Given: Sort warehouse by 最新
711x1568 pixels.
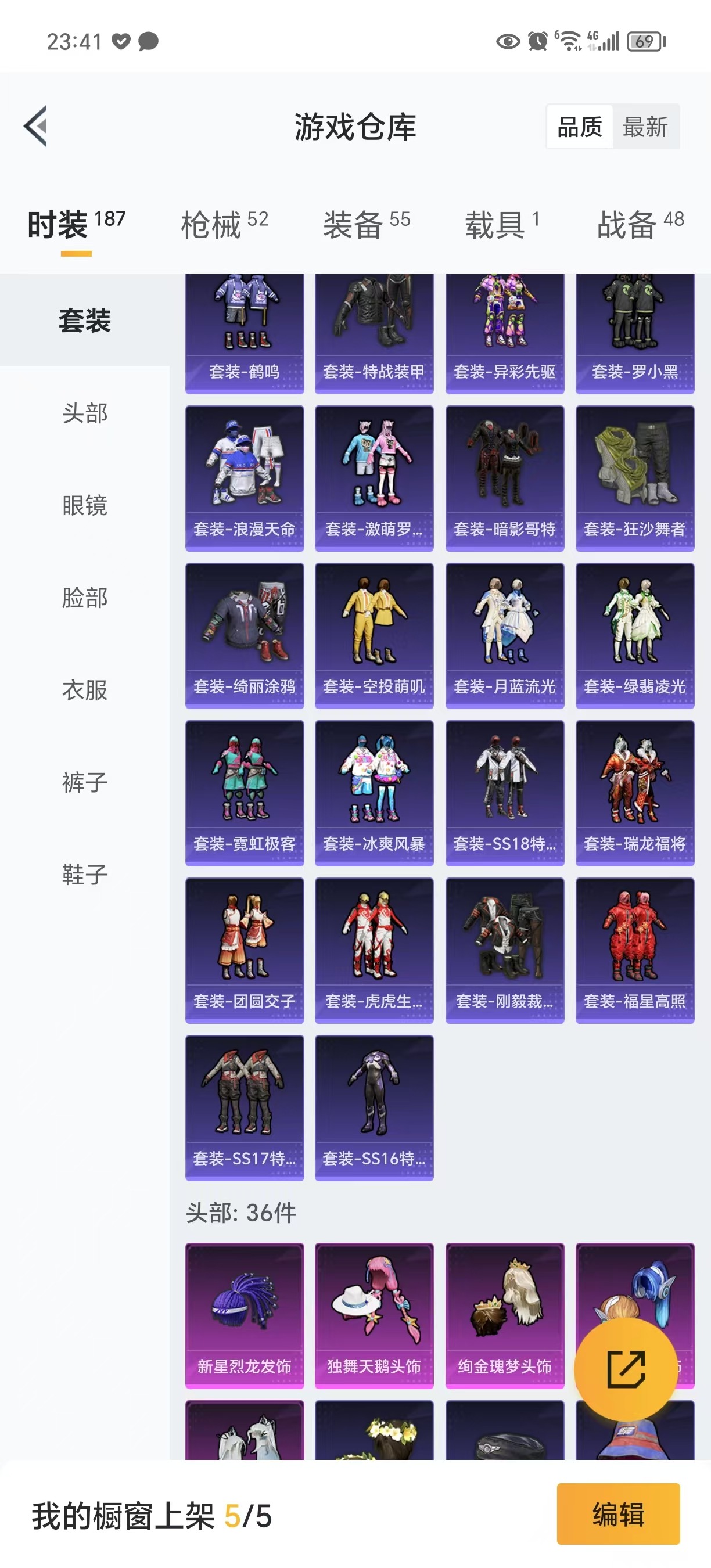Looking at the screenshot, I should (645, 127).
